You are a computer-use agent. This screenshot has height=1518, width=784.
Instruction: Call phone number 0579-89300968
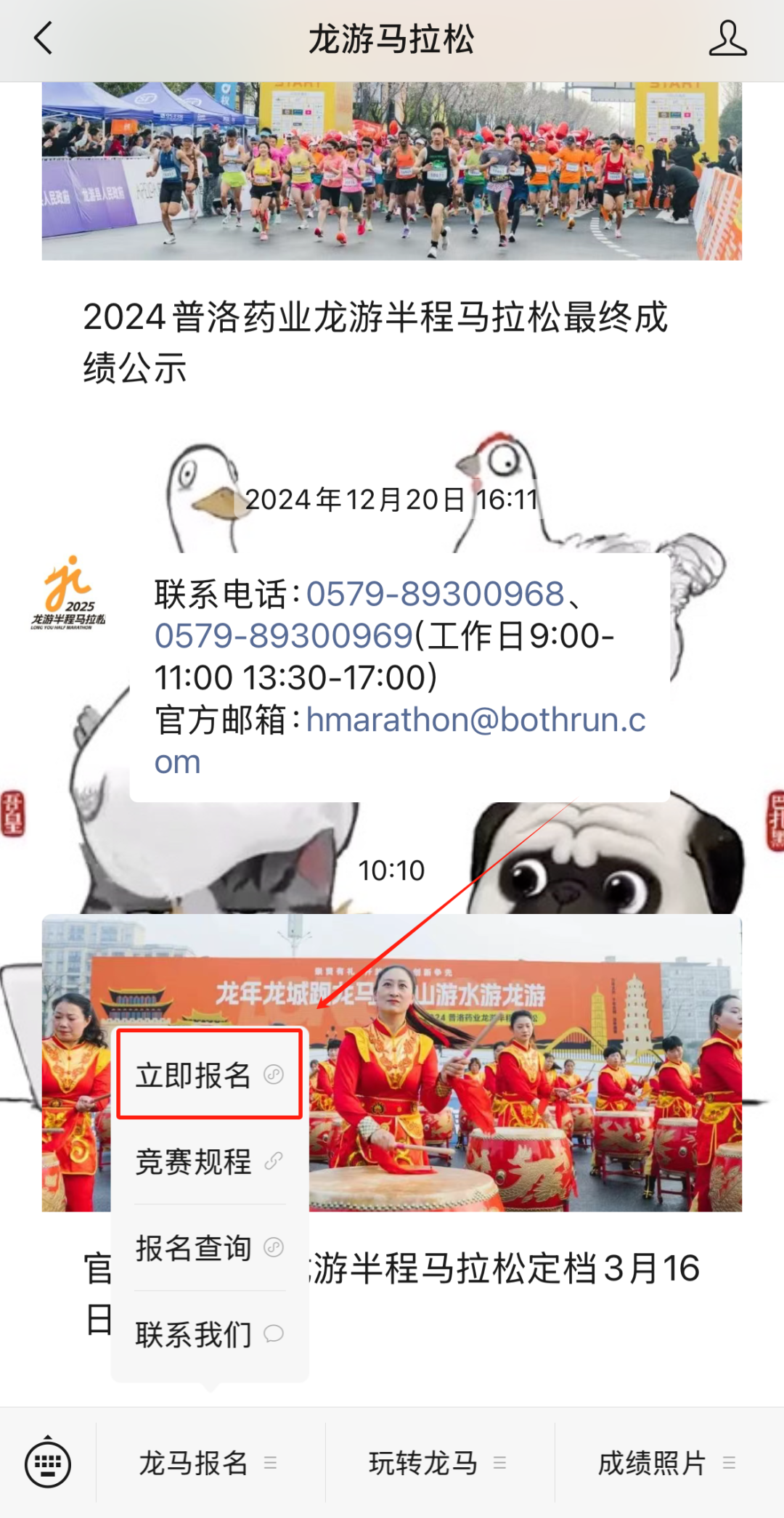(x=435, y=595)
